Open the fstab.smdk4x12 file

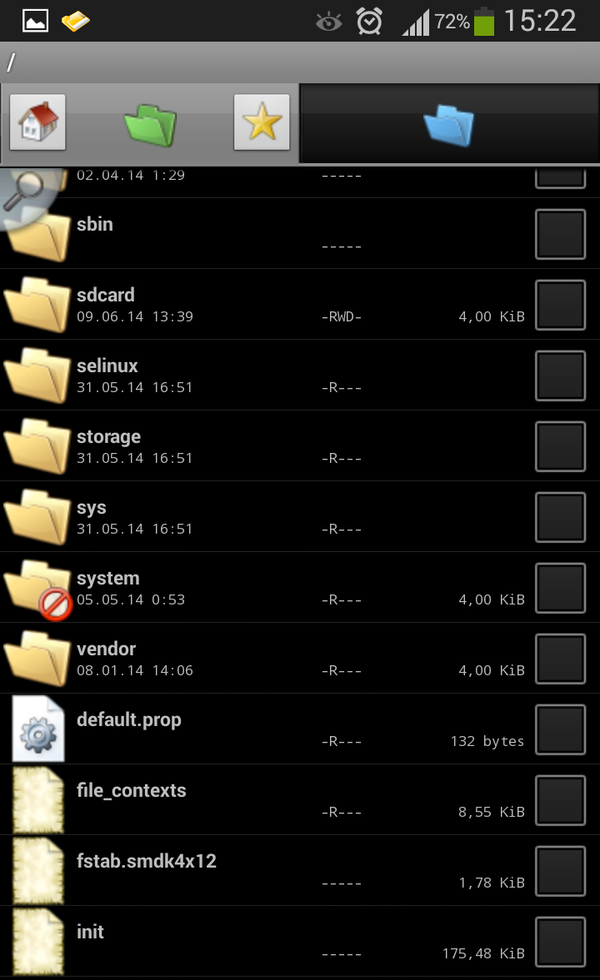(x=145, y=862)
